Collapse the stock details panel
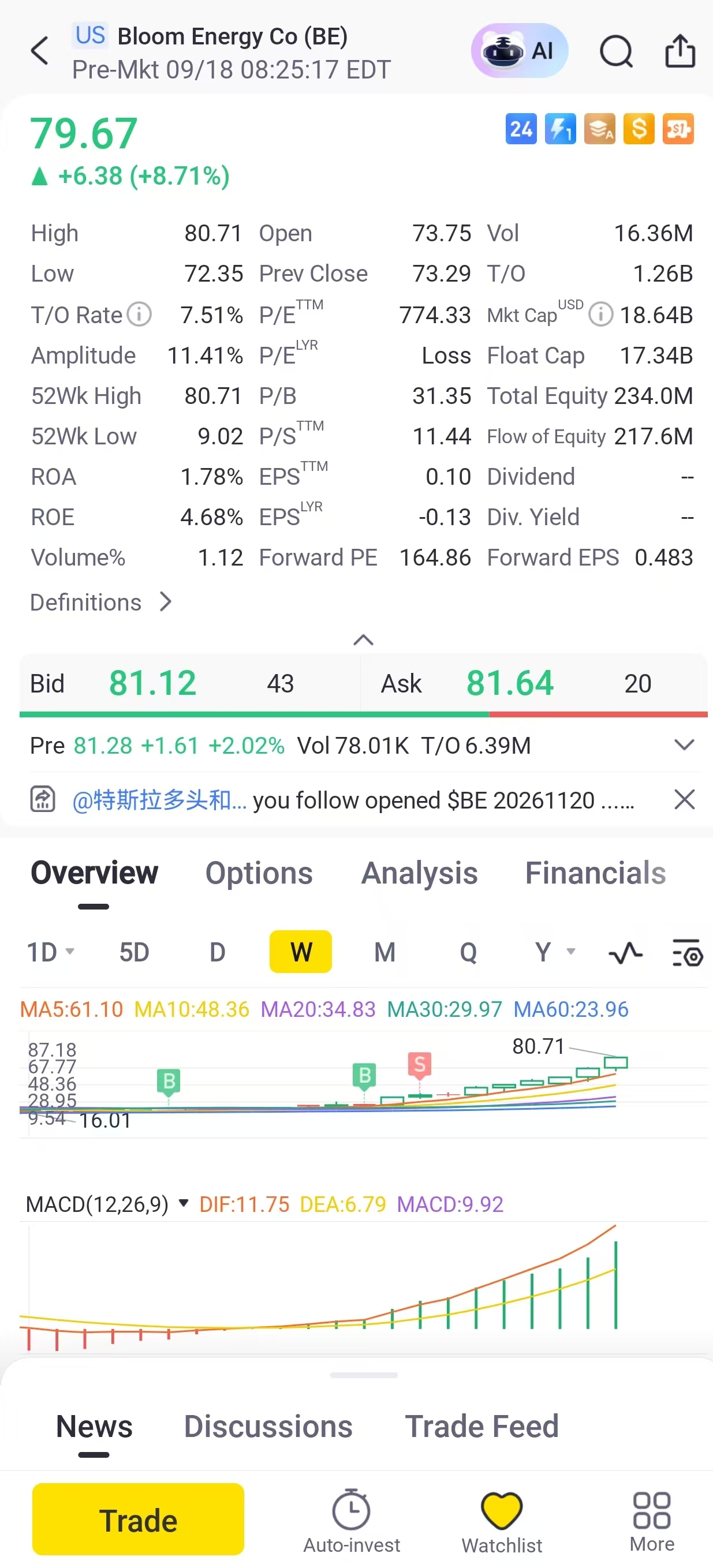The height and width of the screenshot is (1568, 713). click(x=363, y=640)
